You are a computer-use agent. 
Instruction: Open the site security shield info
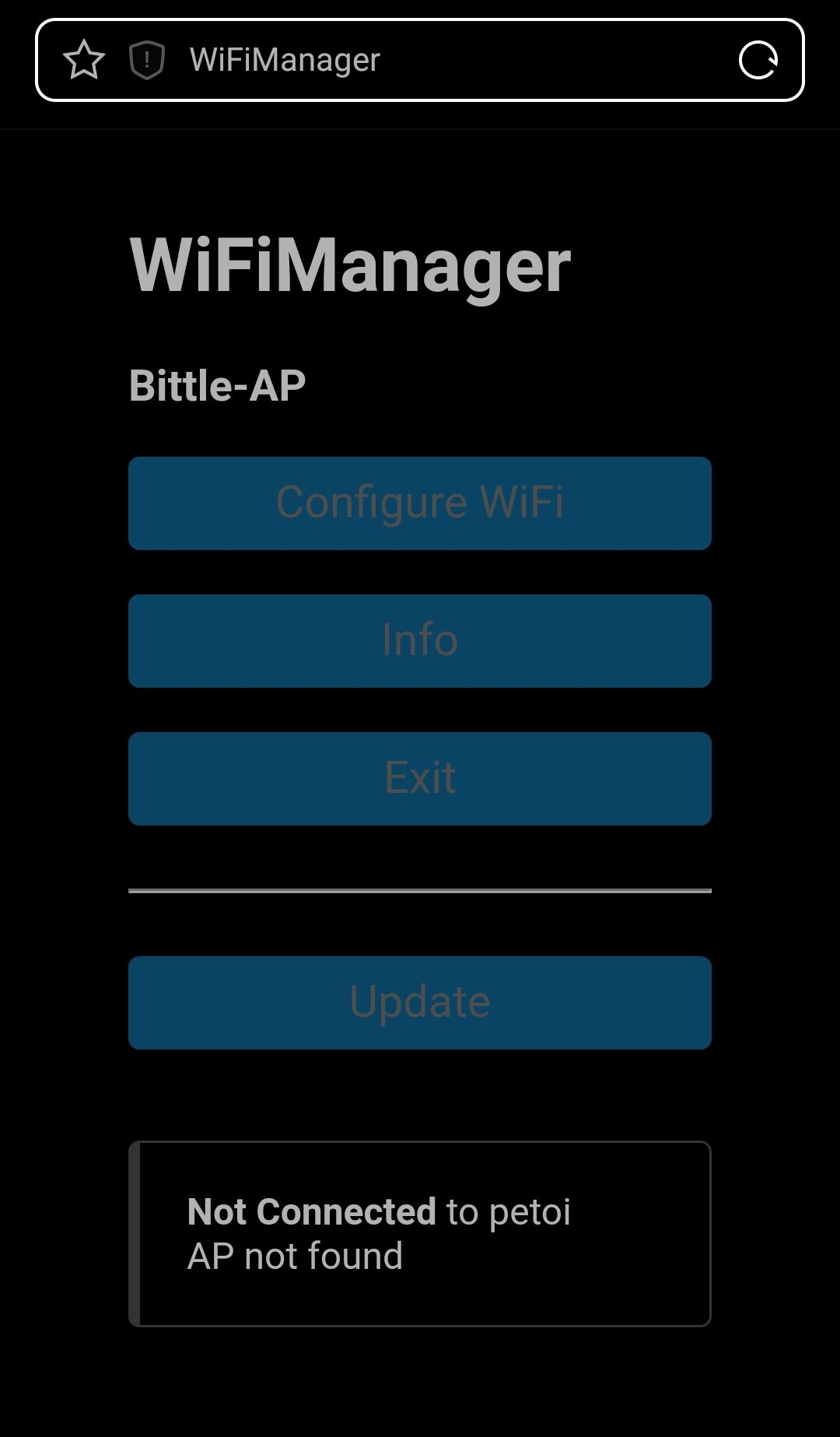point(146,61)
